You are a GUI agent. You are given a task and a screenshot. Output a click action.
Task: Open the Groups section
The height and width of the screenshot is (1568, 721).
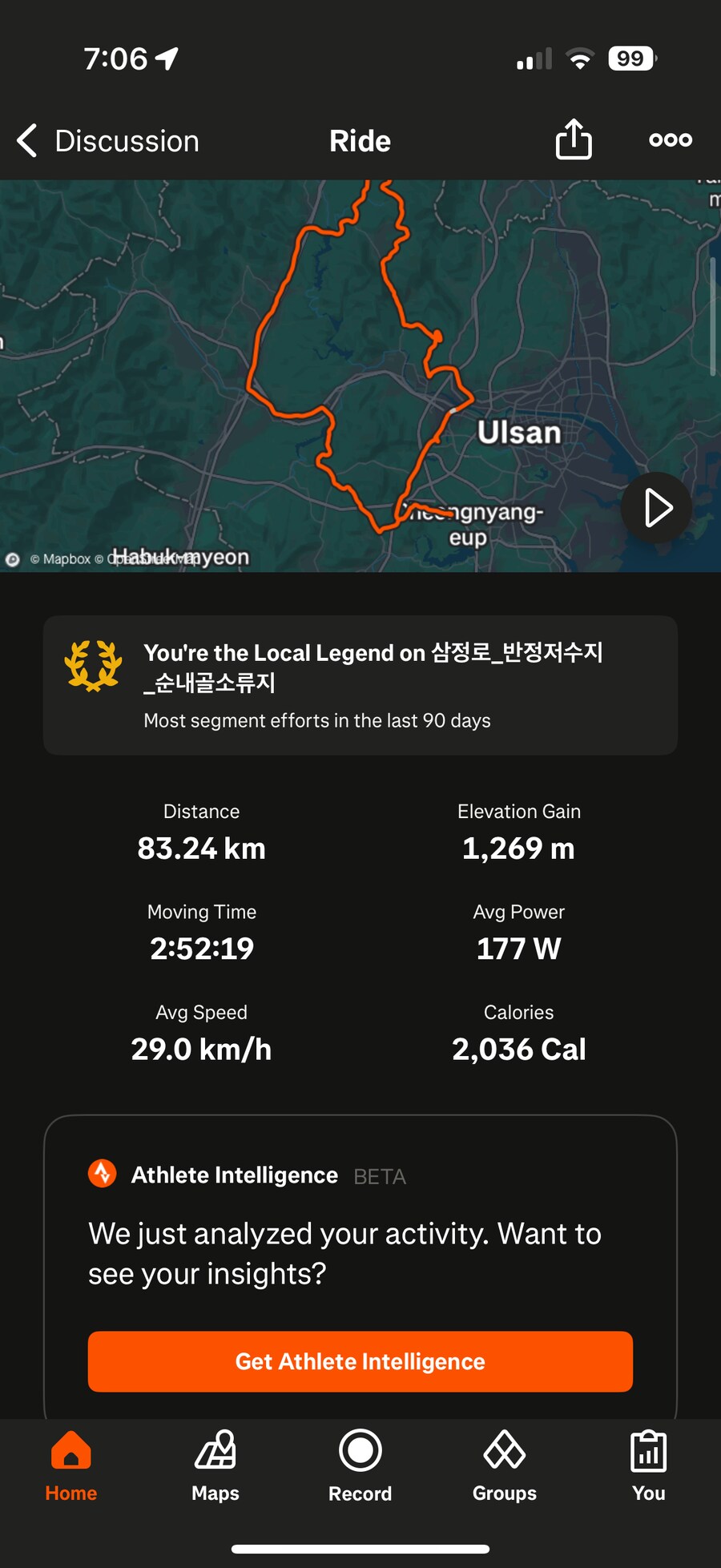click(504, 1465)
